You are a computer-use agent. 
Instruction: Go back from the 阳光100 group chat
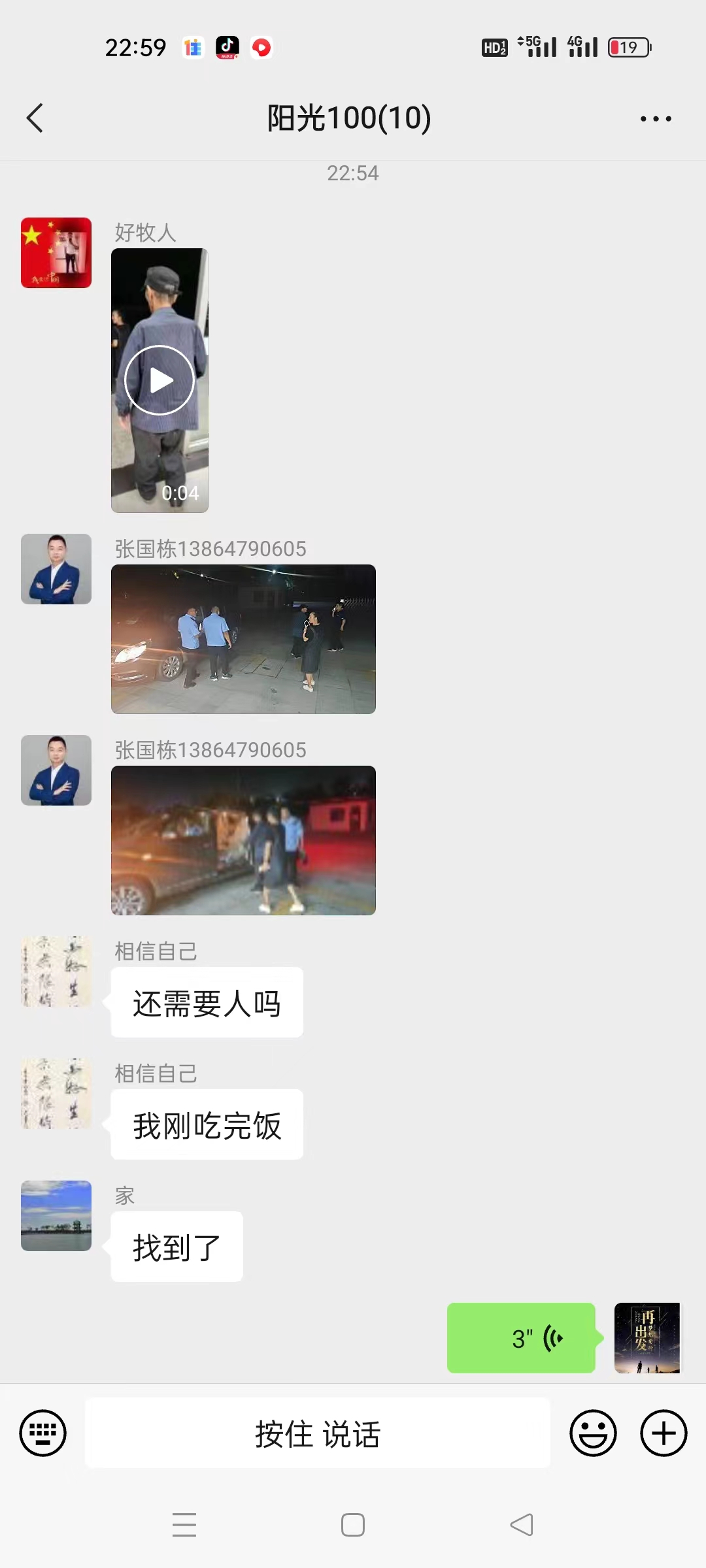(x=35, y=118)
